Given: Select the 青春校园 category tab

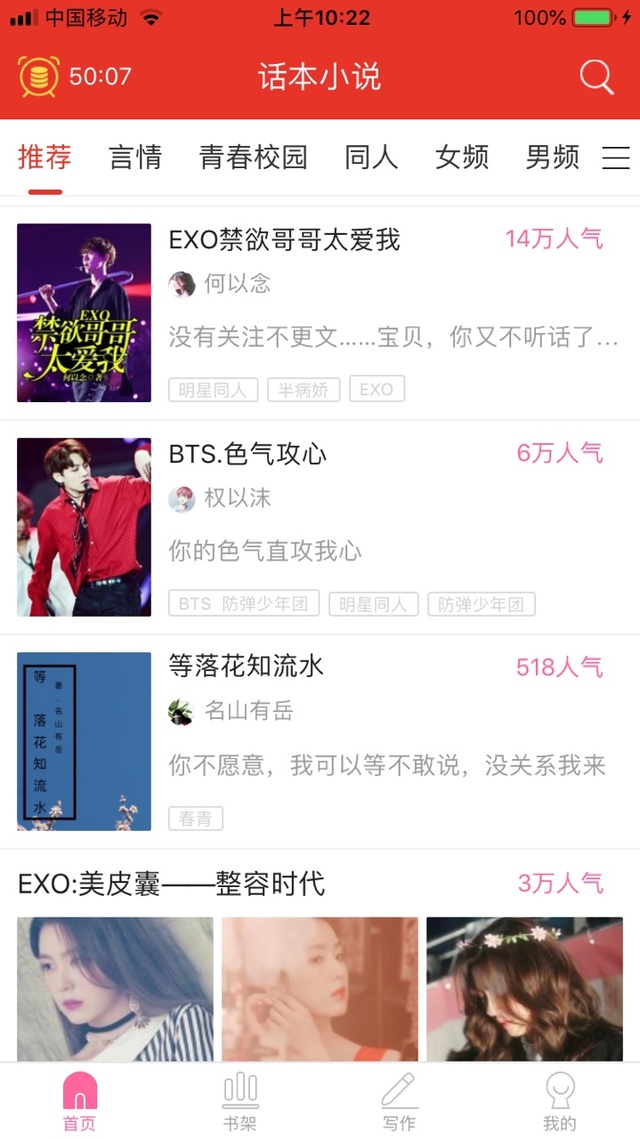Looking at the screenshot, I should (253, 157).
